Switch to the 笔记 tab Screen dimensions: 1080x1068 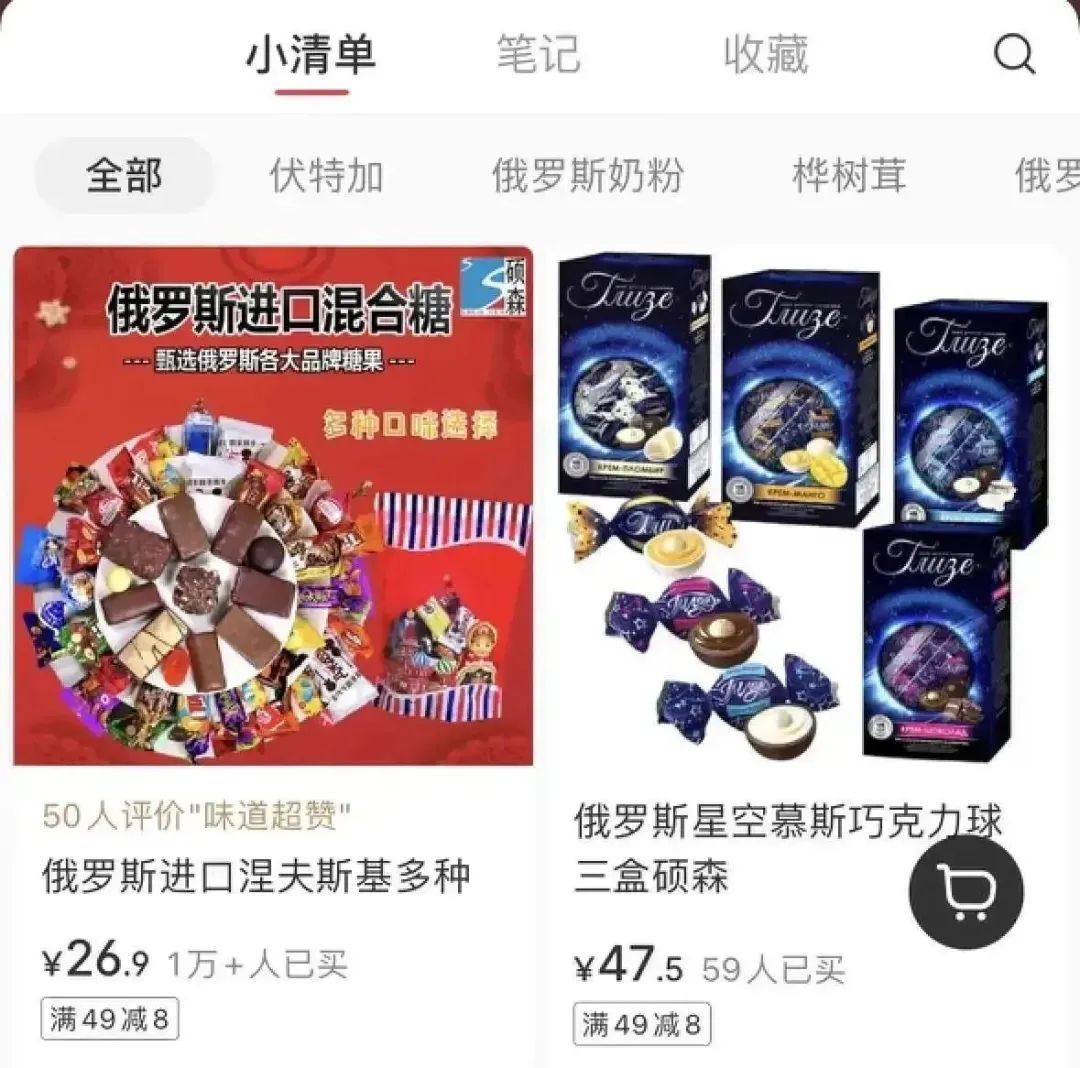point(538,55)
